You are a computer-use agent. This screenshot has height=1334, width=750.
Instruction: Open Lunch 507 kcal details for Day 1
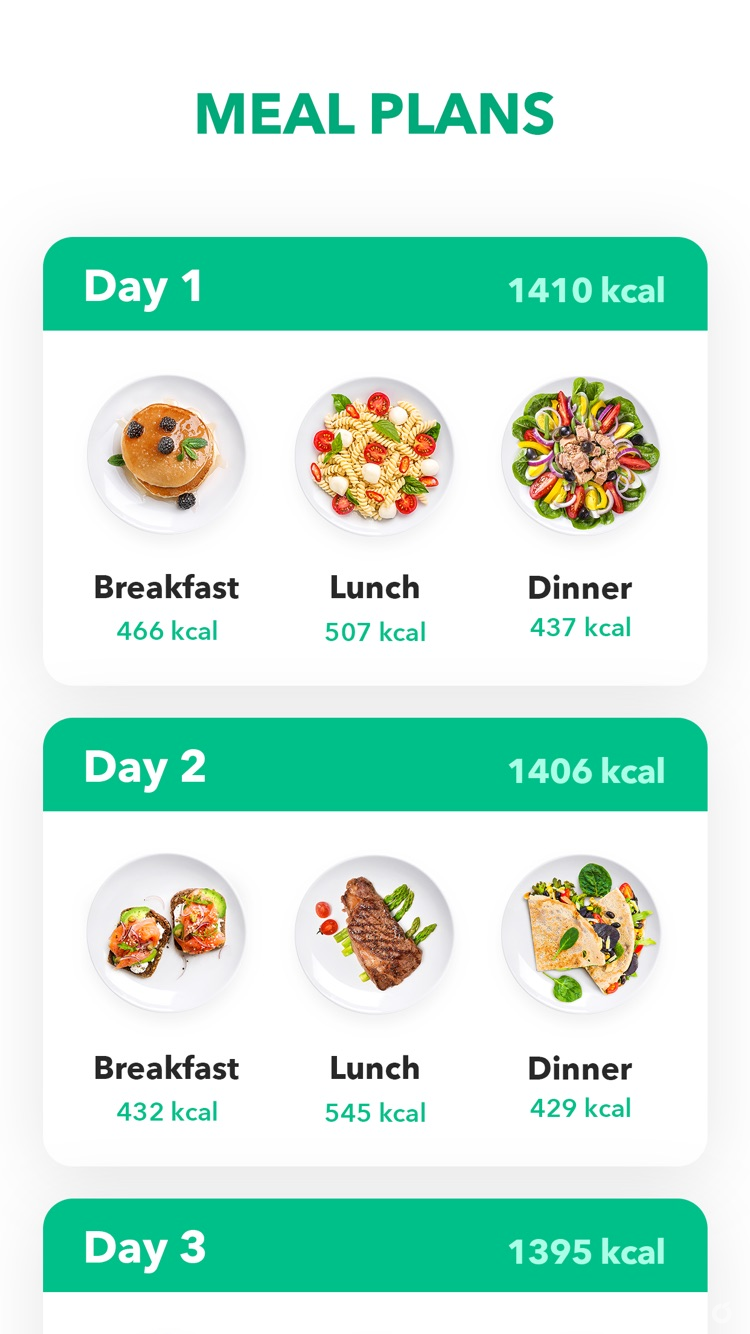375,605
